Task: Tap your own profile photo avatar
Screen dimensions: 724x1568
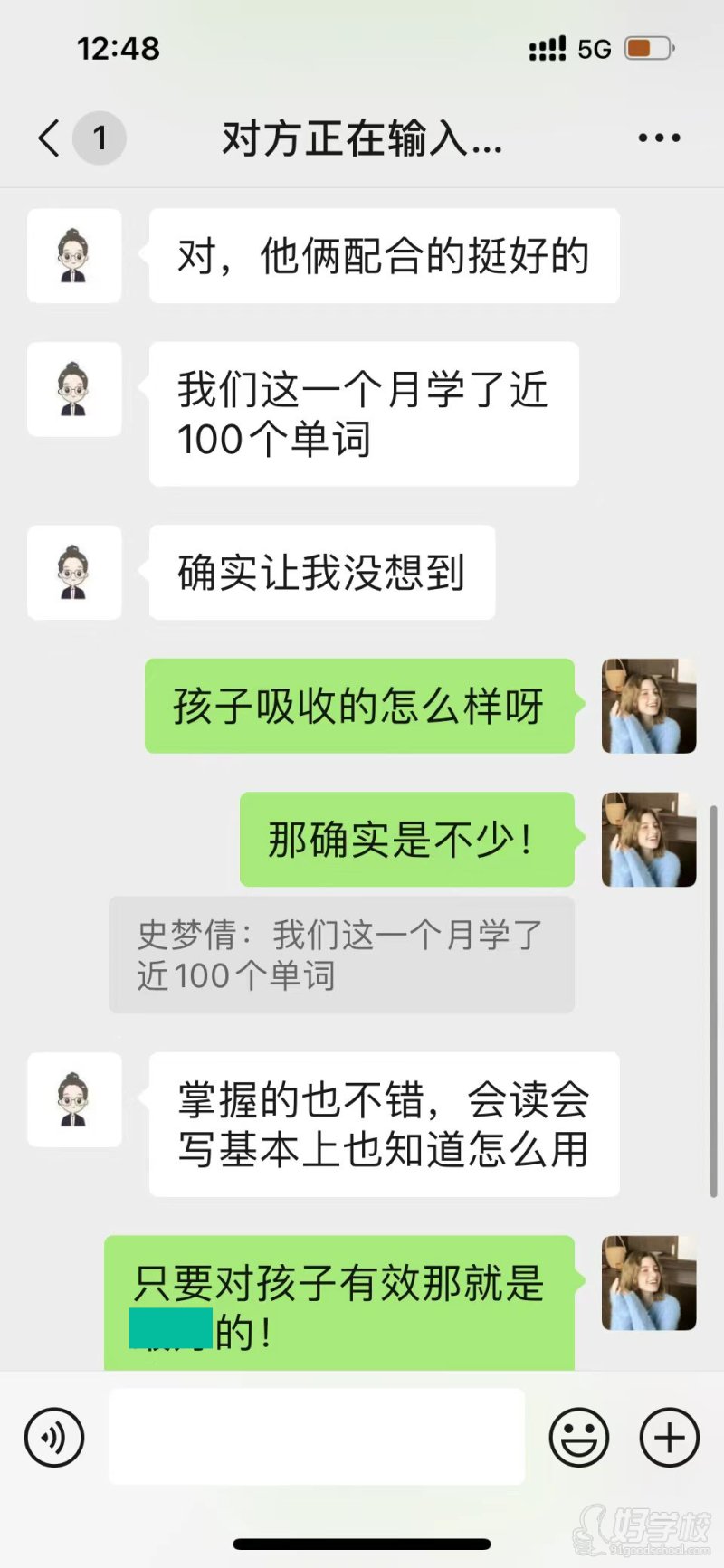Action: [649, 708]
